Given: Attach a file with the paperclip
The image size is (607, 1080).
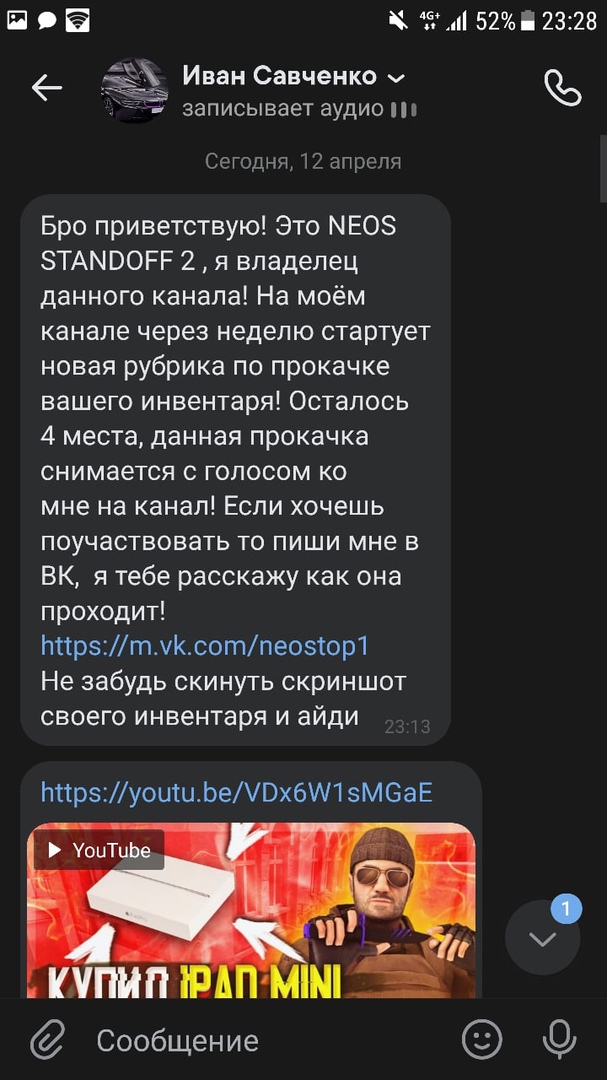Looking at the screenshot, I should [47, 1041].
